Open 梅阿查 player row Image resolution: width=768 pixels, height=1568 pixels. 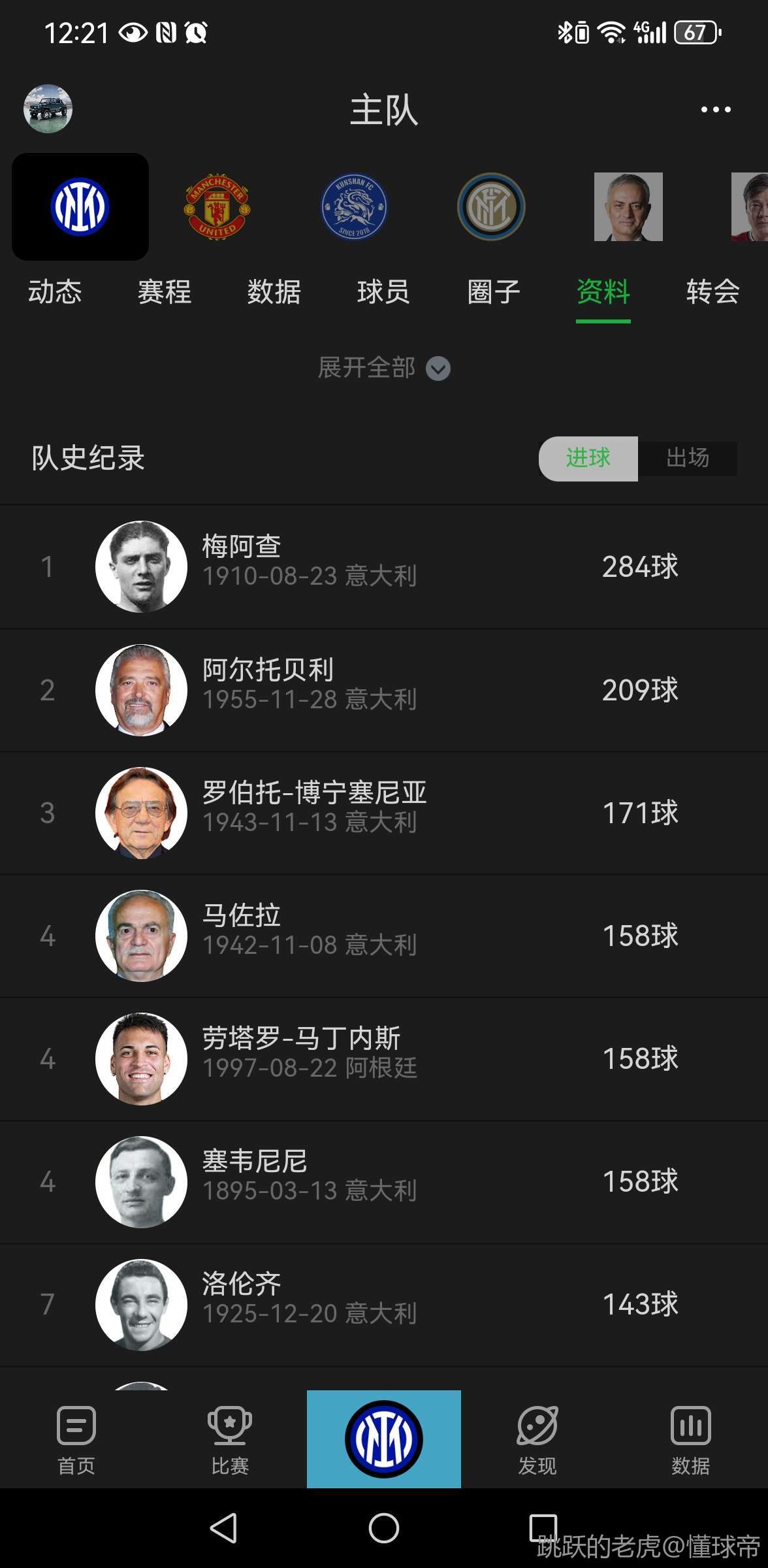tap(384, 566)
